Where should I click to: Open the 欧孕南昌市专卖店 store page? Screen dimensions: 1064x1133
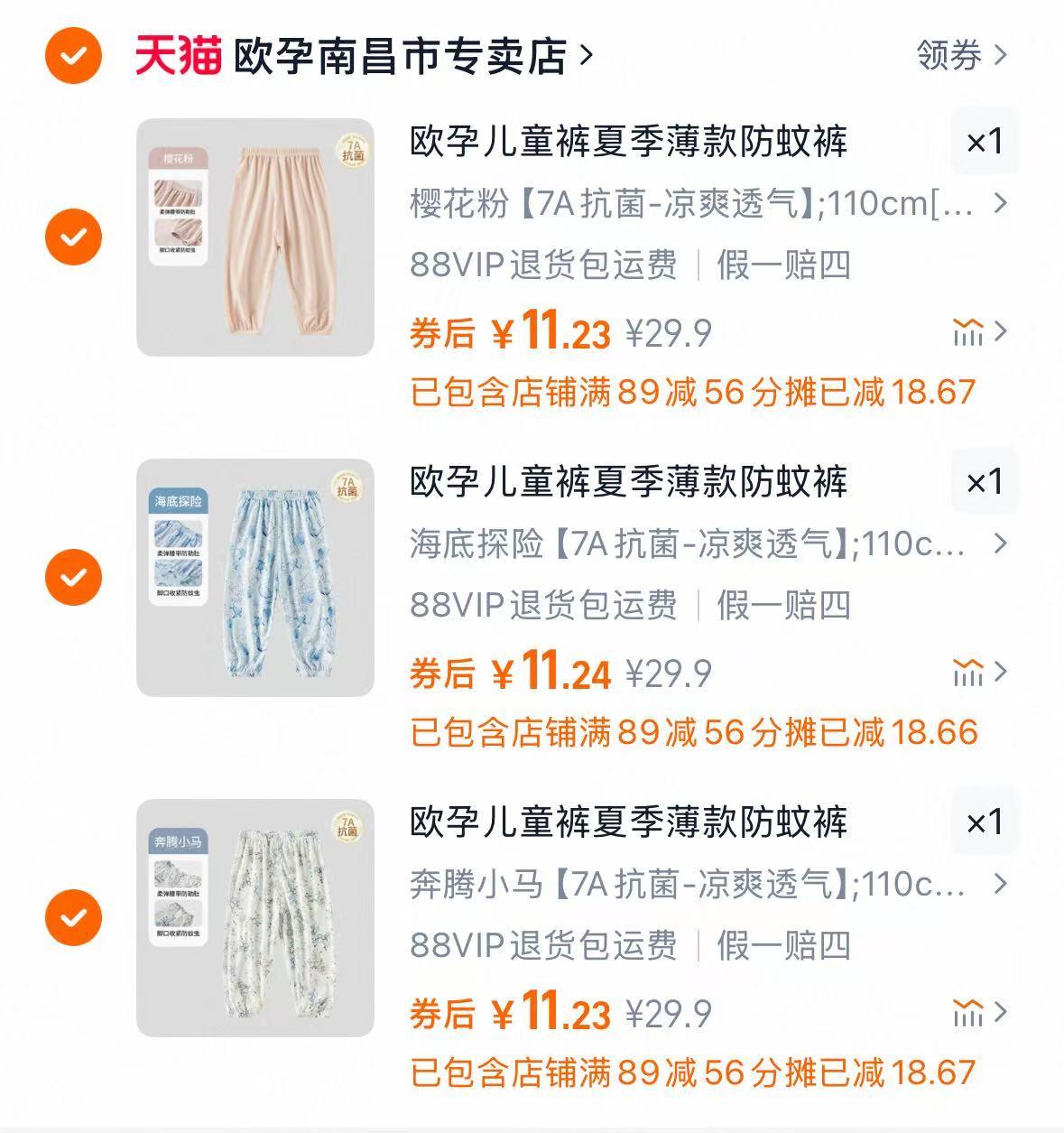point(406,56)
